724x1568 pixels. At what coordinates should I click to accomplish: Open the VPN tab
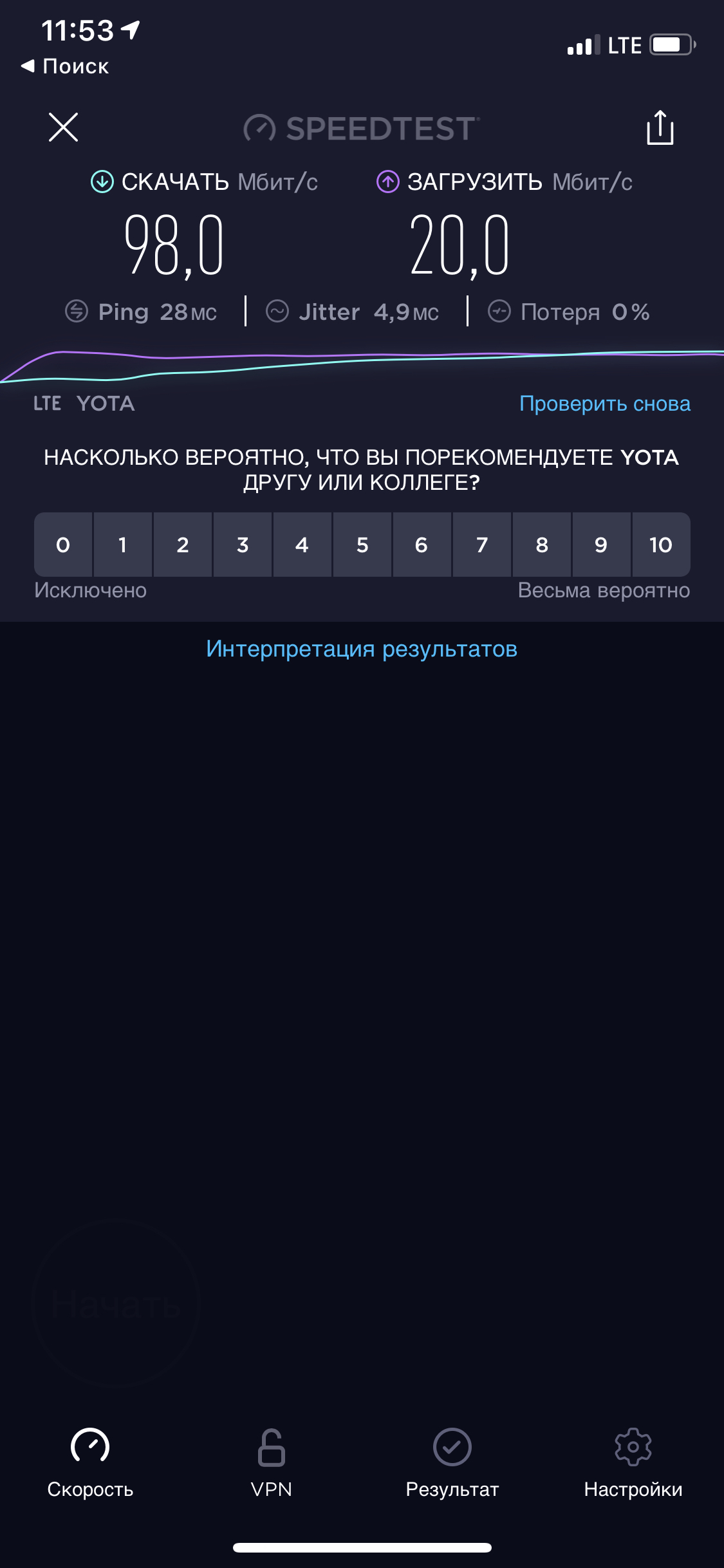[271, 1462]
